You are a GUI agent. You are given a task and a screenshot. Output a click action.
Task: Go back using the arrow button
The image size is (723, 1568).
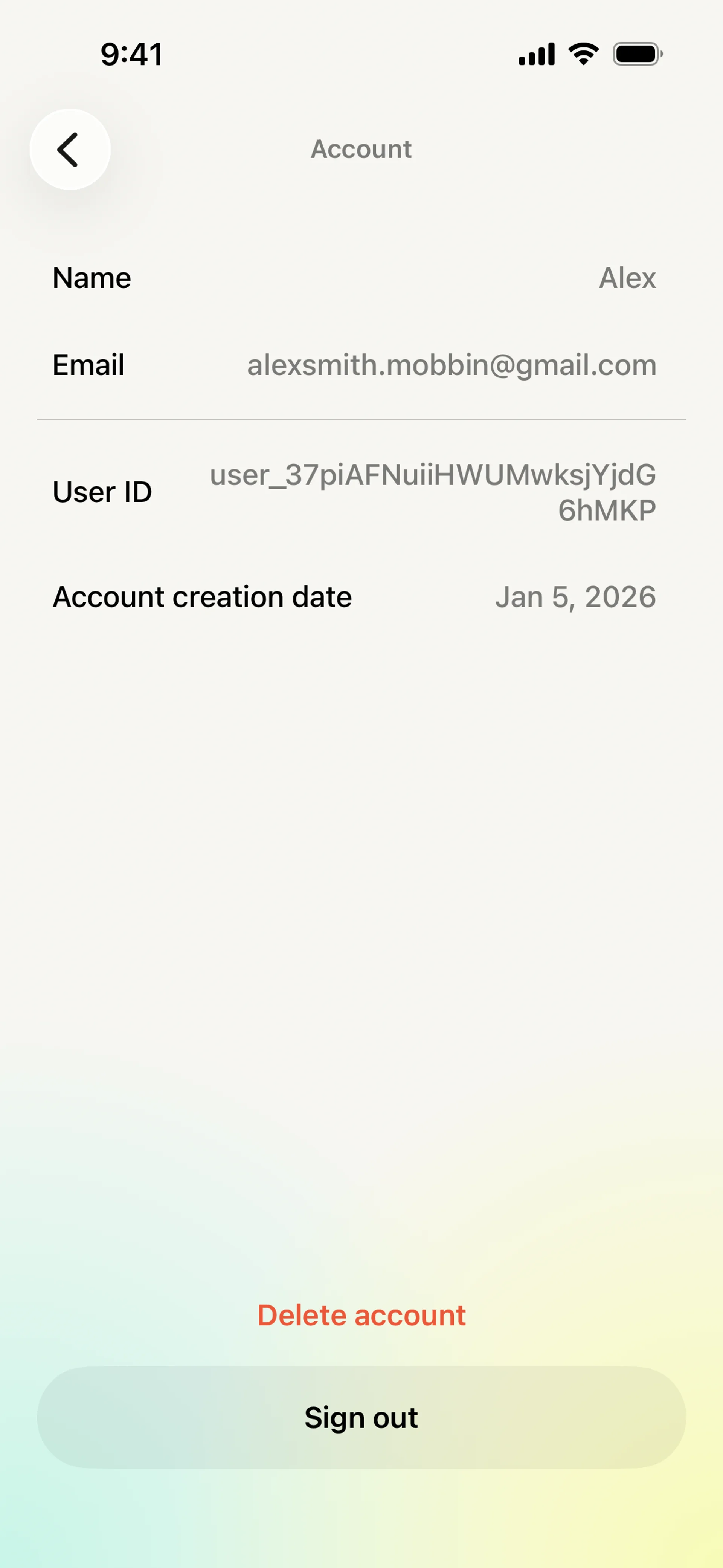(x=70, y=149)
